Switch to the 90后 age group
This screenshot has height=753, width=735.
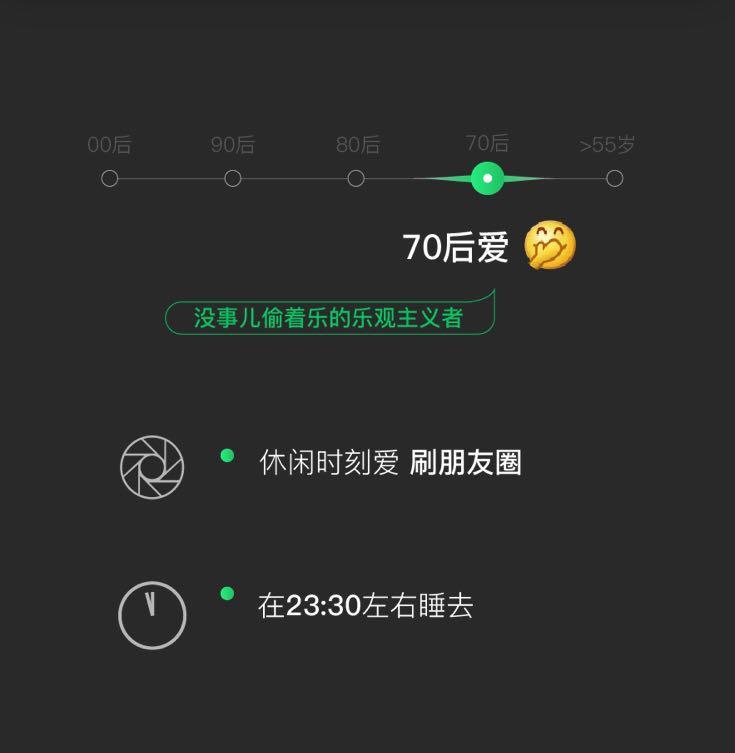point(233,178)
